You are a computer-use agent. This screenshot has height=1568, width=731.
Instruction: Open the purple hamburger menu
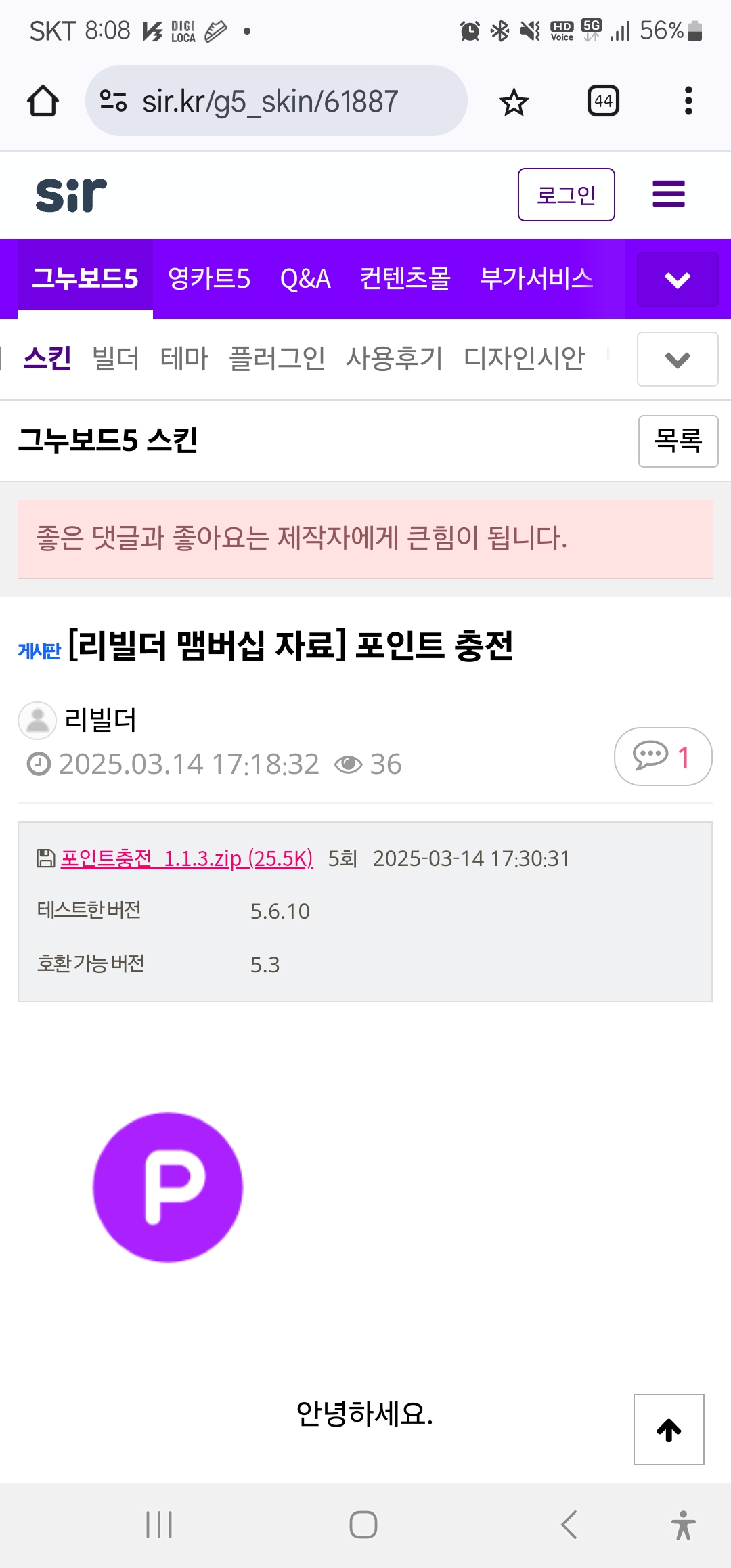coord(669,194)
